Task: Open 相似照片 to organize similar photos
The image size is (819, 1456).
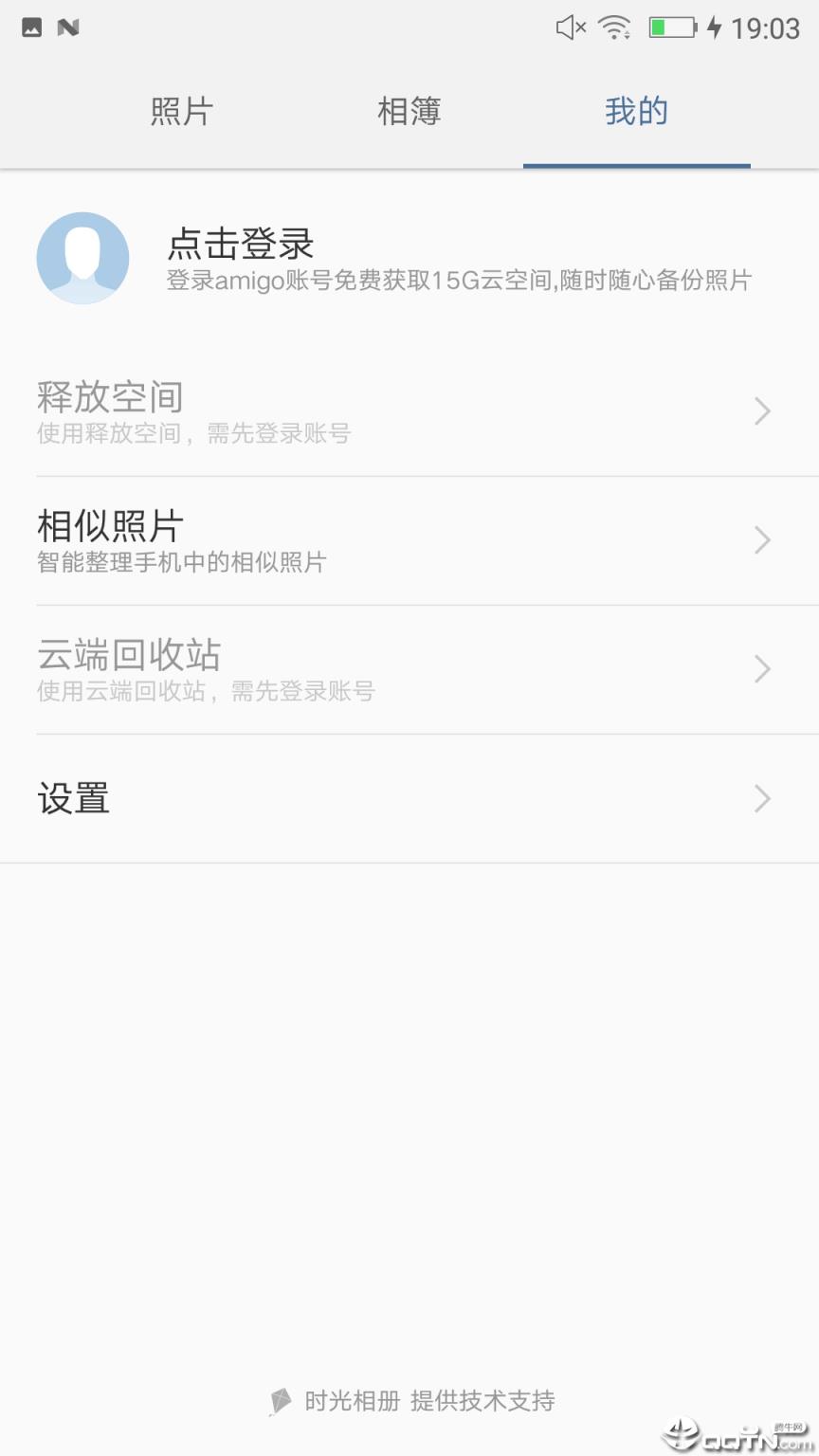Action: tap(408, 540)
